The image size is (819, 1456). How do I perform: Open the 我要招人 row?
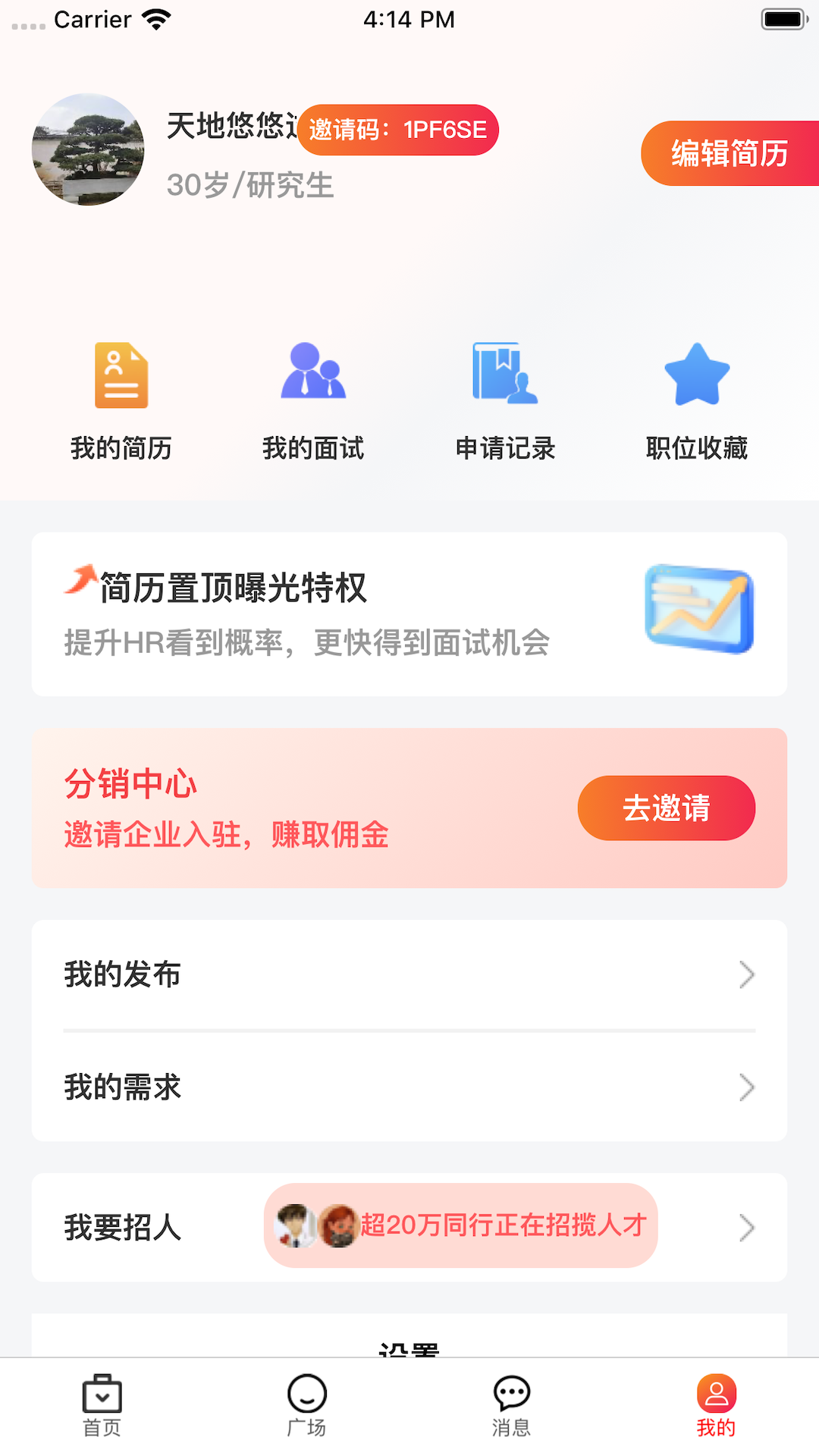(409, 1227)
